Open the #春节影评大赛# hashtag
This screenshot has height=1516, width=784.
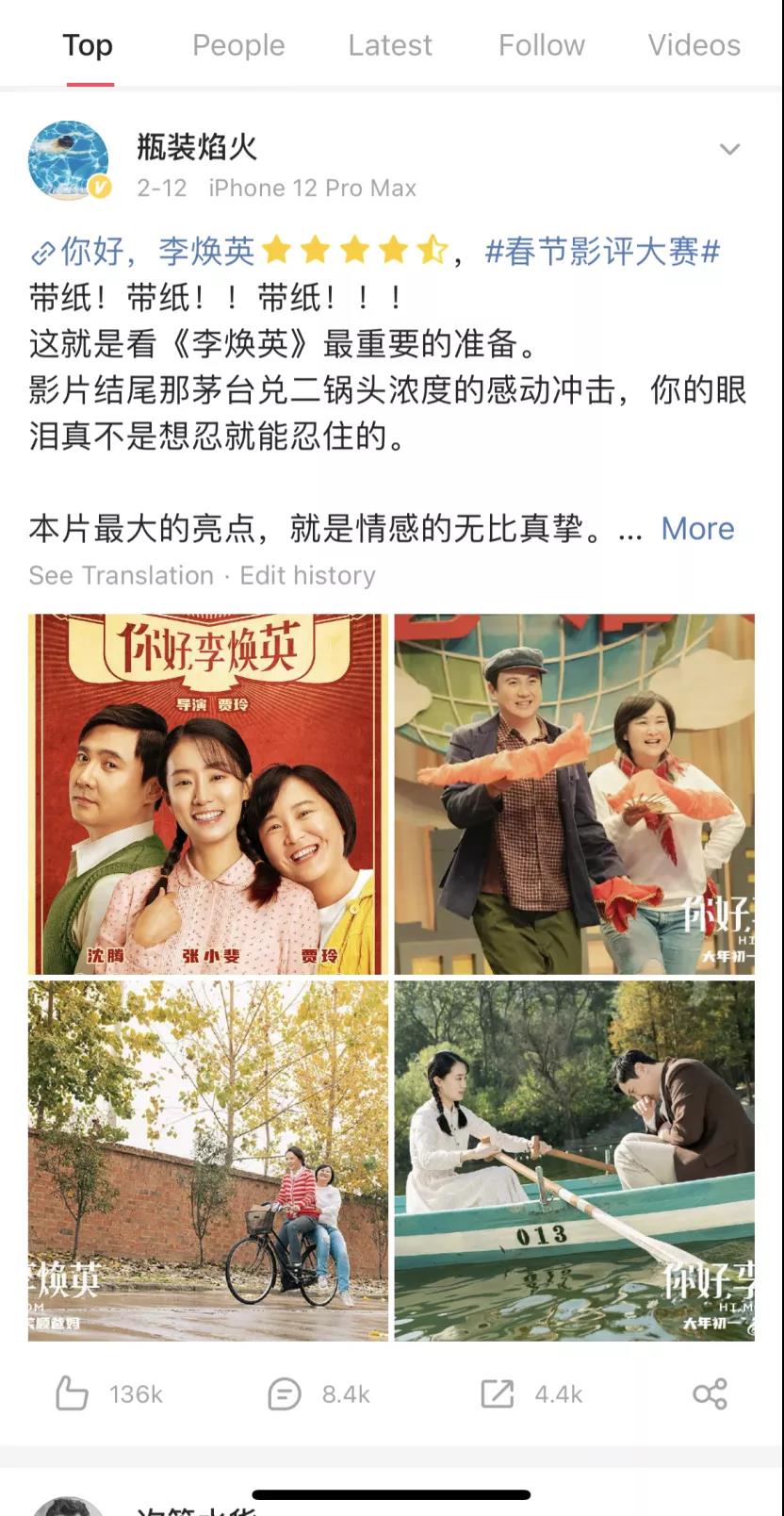tap(602, 251)
